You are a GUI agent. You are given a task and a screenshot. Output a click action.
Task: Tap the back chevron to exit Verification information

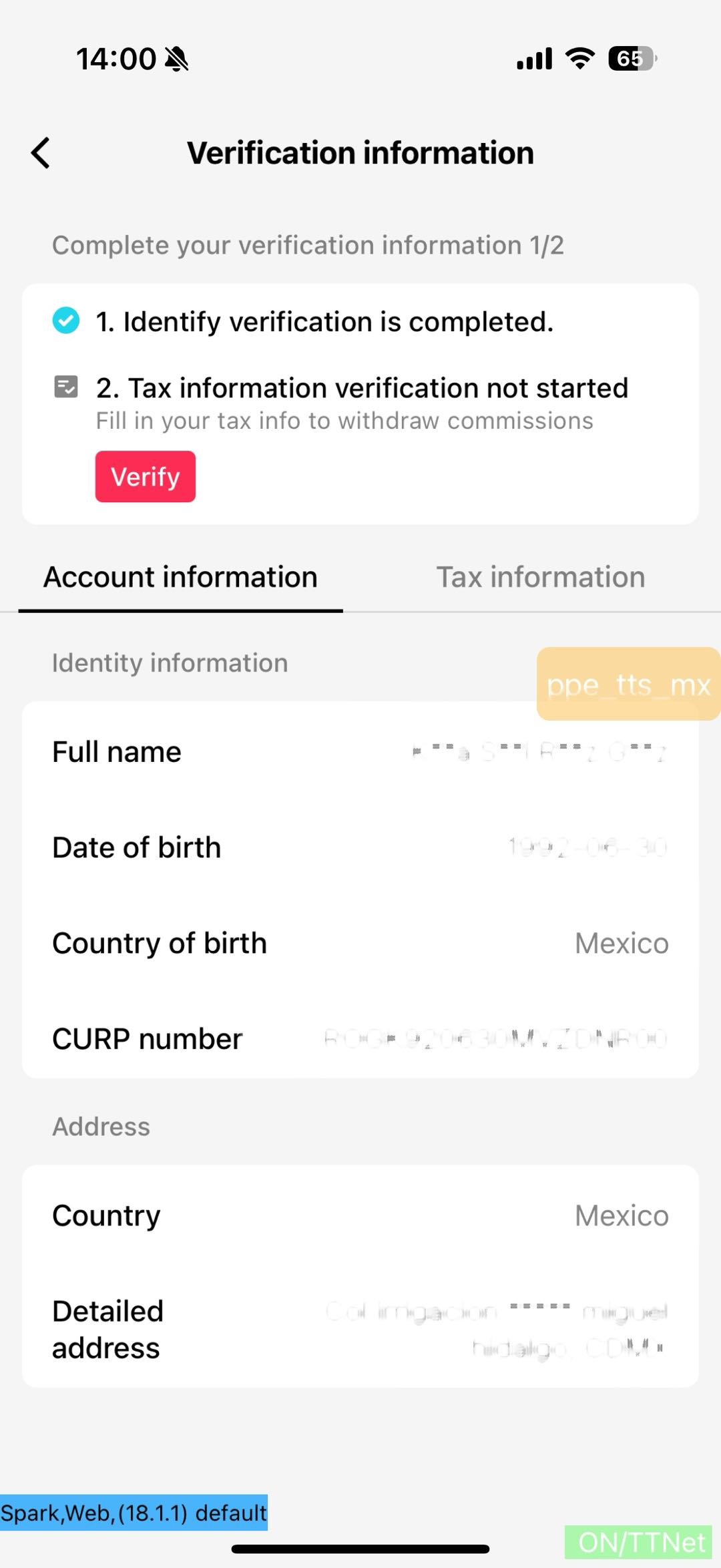[x=40, y=152]
